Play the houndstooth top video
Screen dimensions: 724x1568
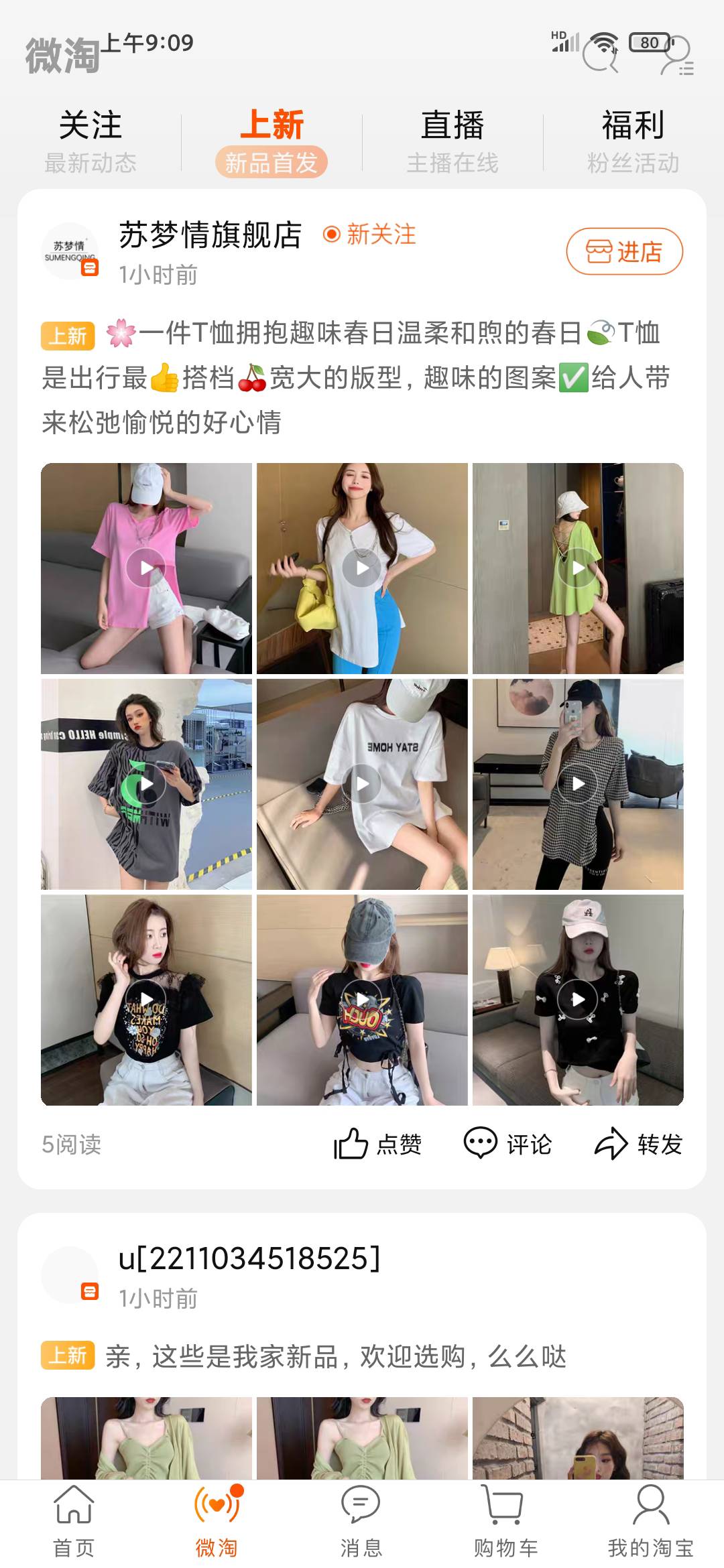tap(578, 784)
